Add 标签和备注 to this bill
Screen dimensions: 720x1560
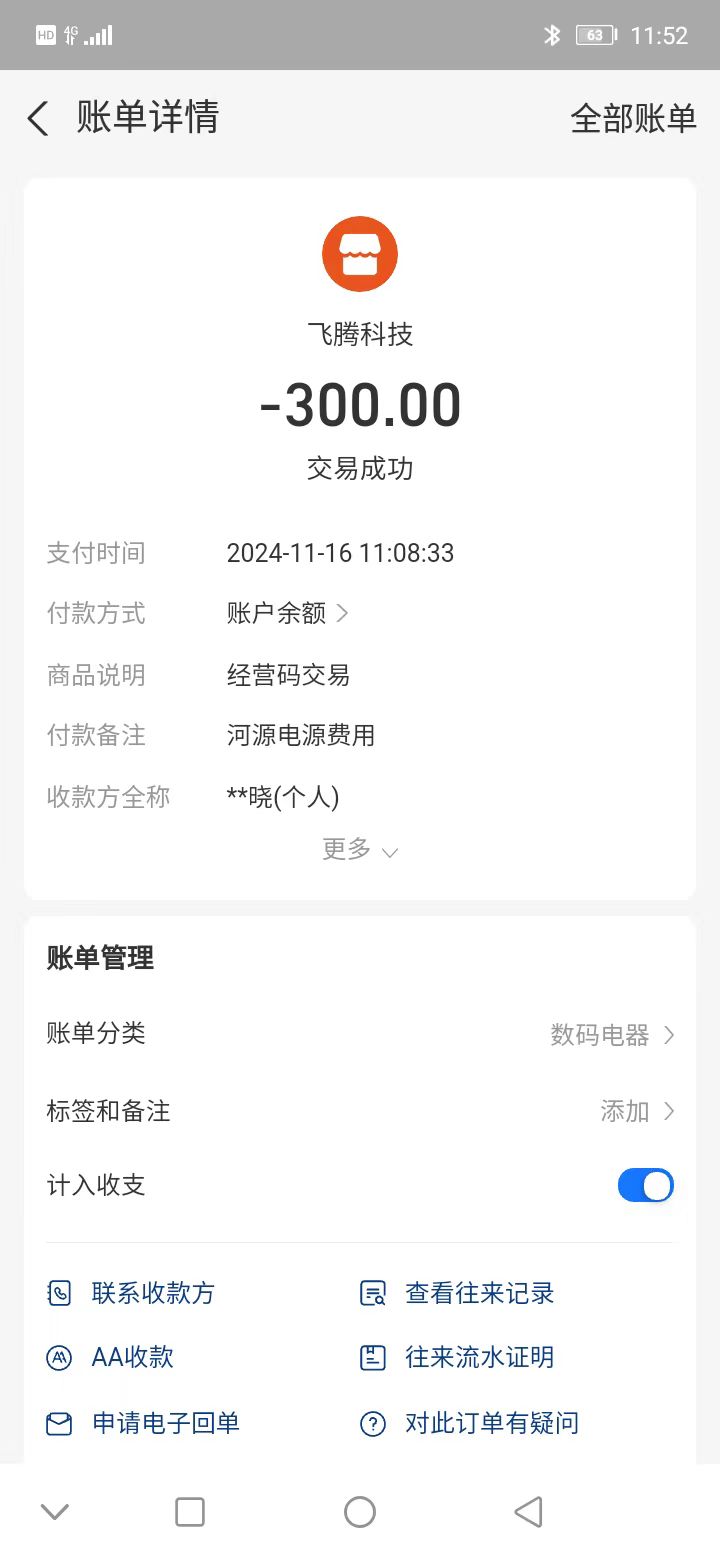pyautogui.click(x=637, y=1111)
